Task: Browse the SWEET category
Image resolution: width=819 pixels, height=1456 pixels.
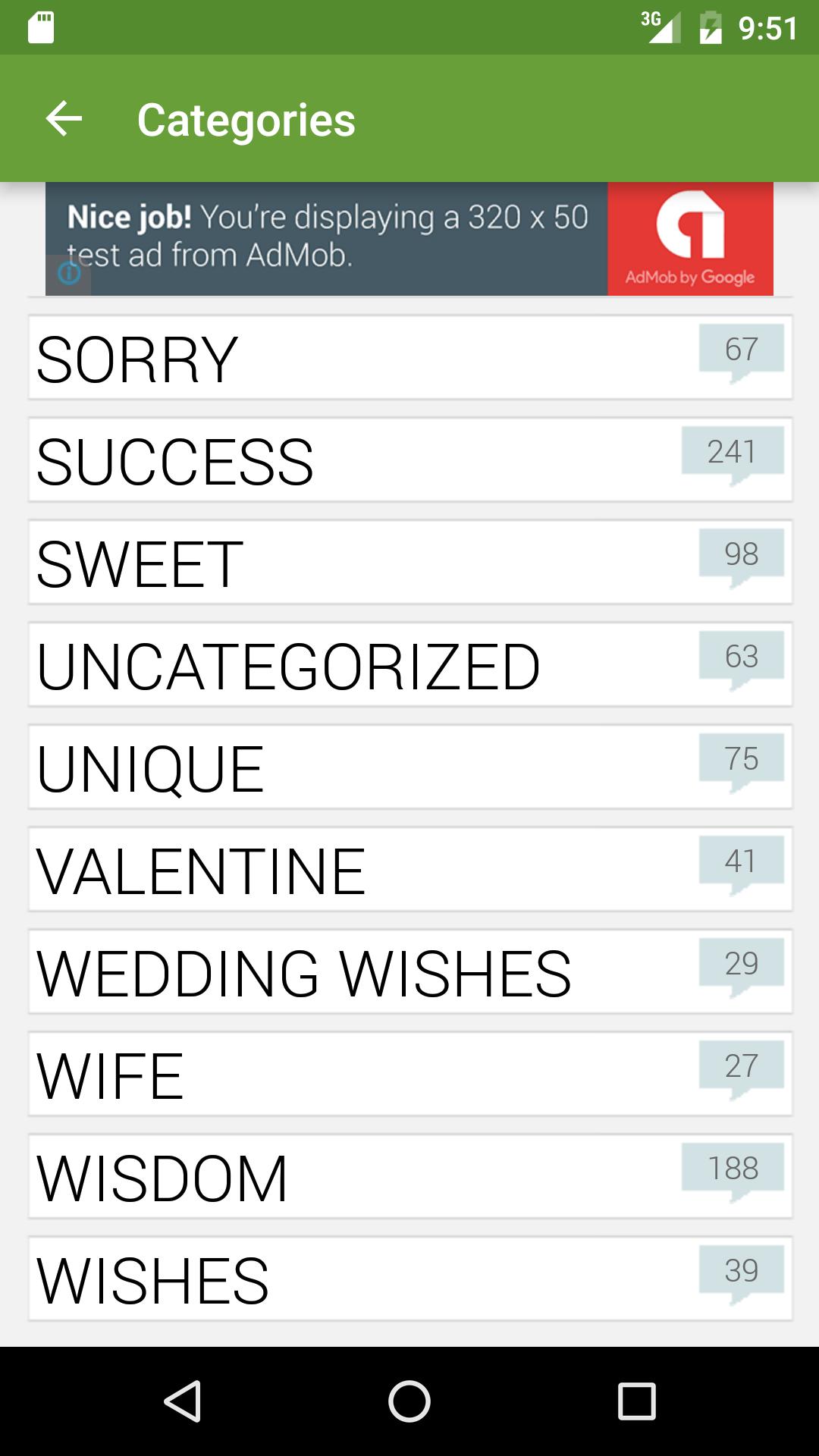Action: coord(409,562)
